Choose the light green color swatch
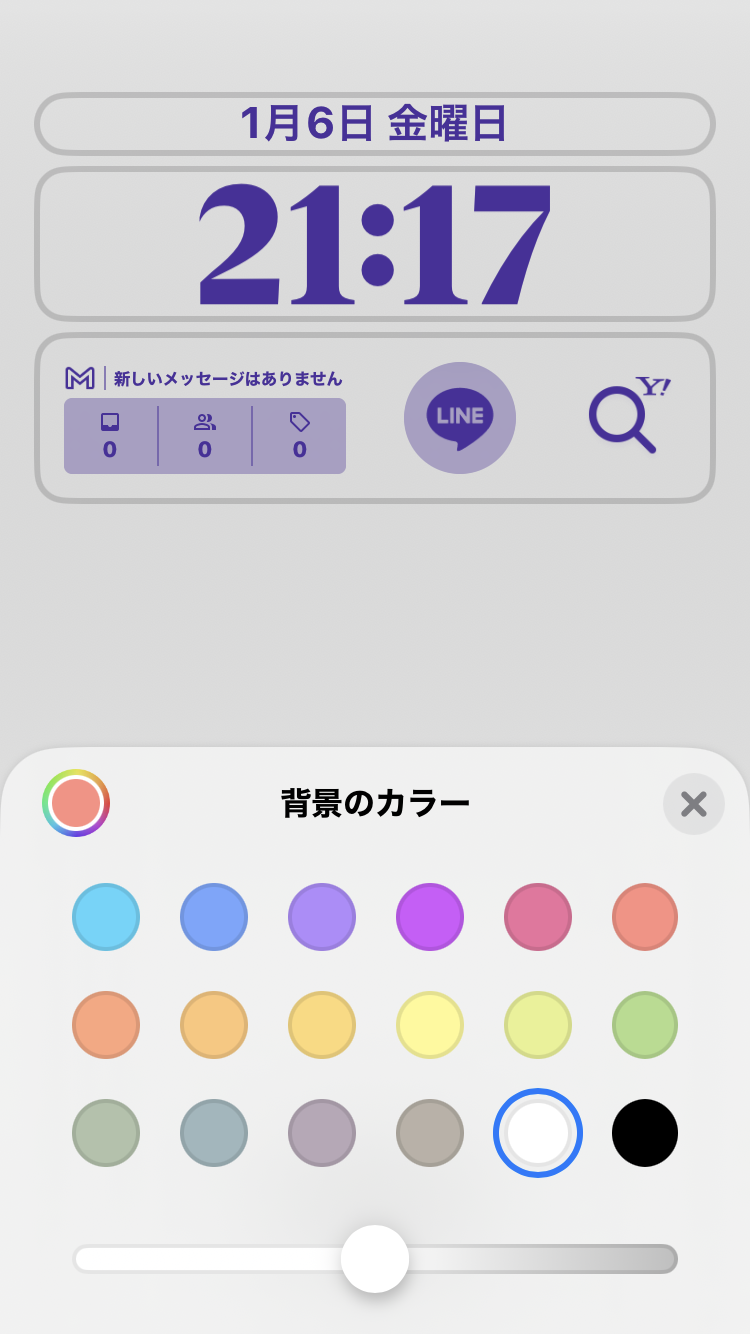The width and height of the screenshot is (750, 1334). point(645,1025)
